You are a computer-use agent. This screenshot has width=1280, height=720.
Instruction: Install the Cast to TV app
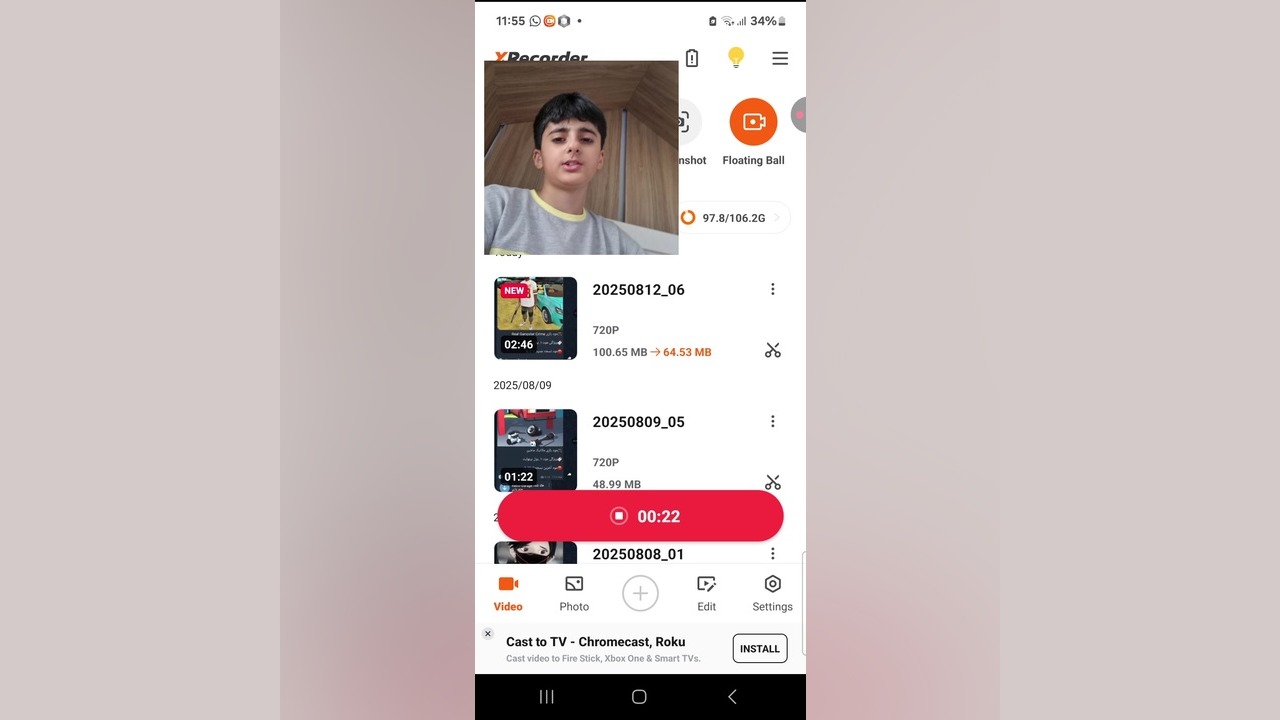759,649
